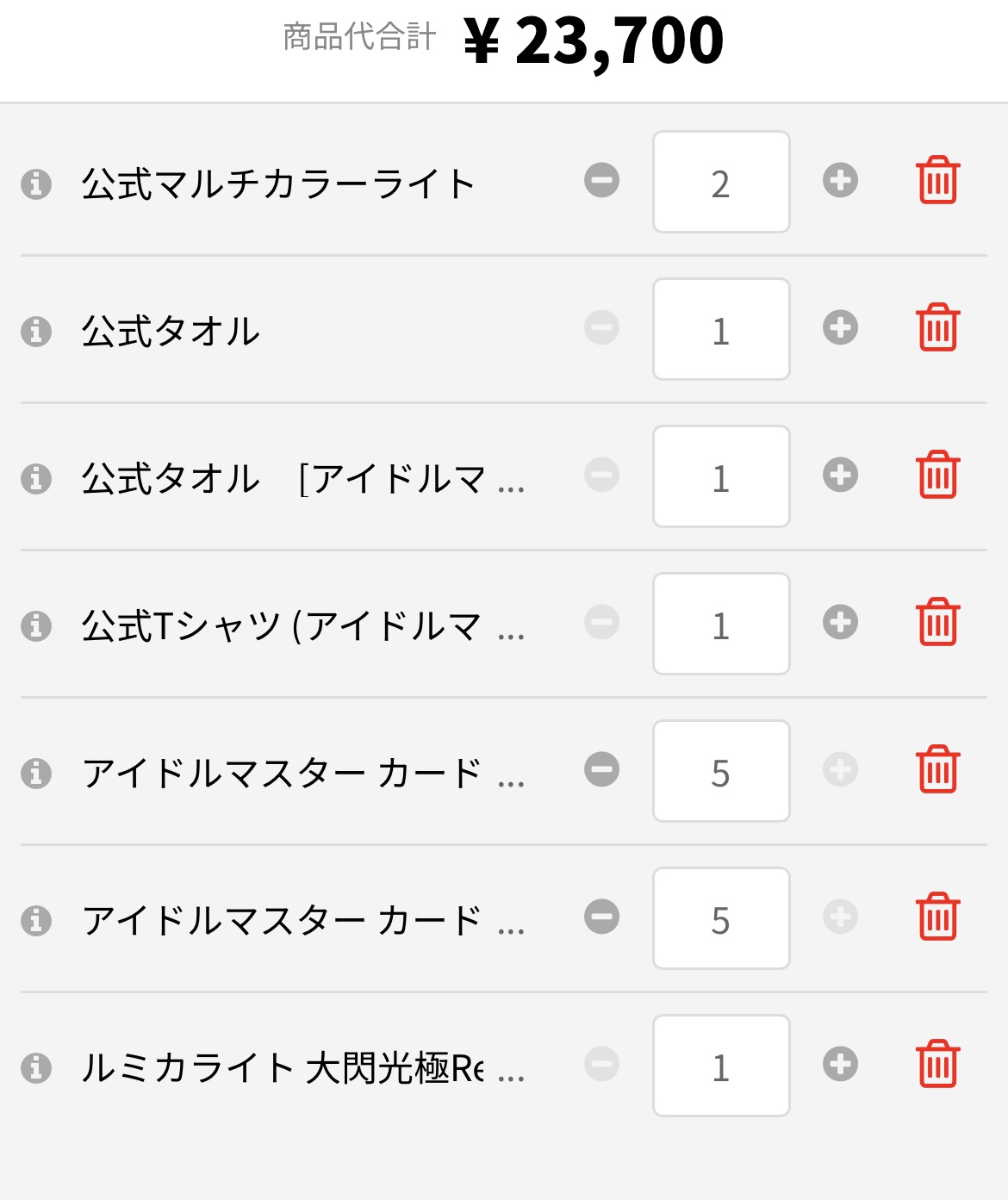The image size is (1008, 1200).
Task: Increase quantity of ルミカライト 大閃光極
Action: coord(840,1065)
